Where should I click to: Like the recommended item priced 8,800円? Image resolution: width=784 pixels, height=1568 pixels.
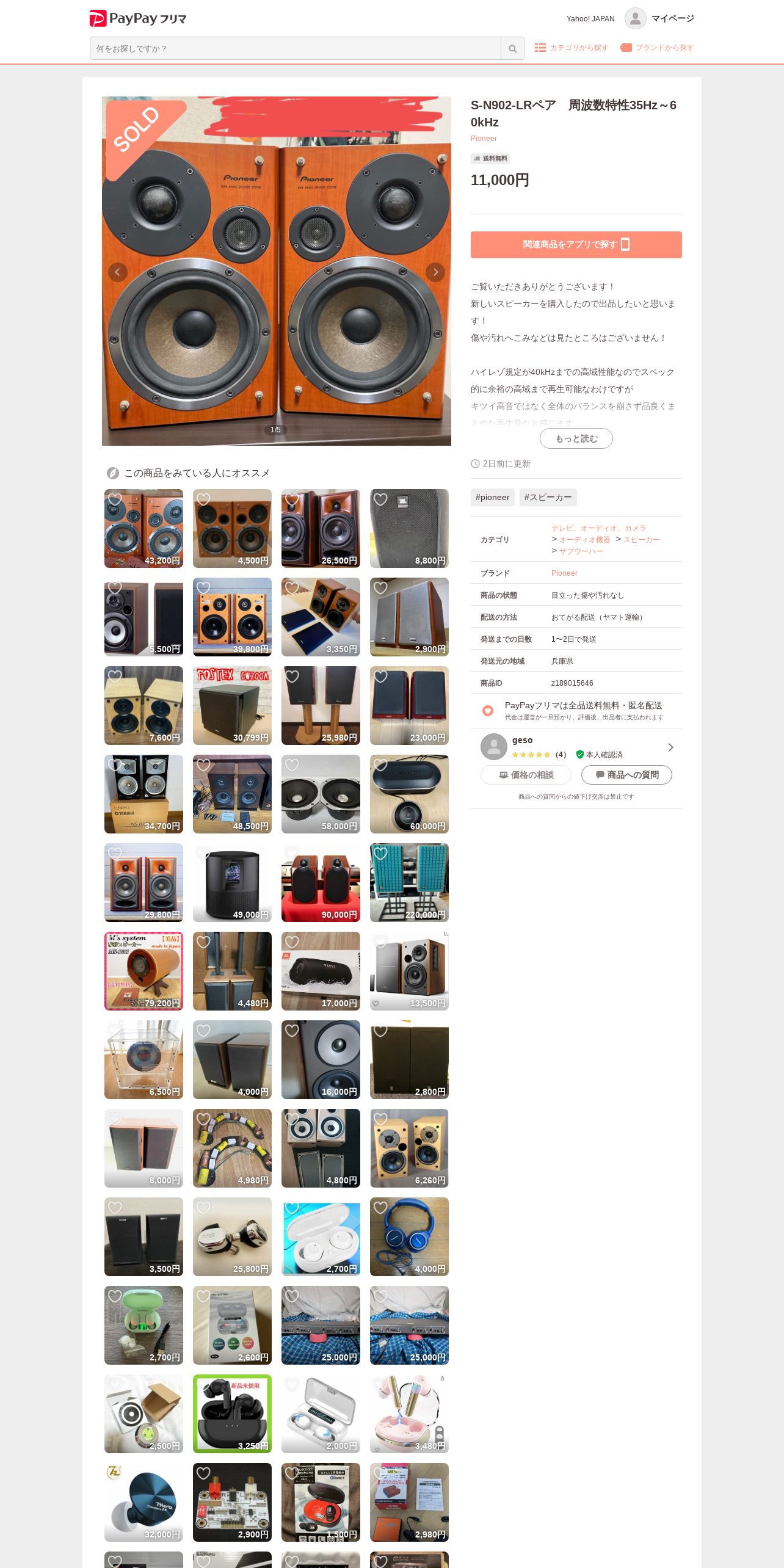pyautogui.click(x=380, y=499)
